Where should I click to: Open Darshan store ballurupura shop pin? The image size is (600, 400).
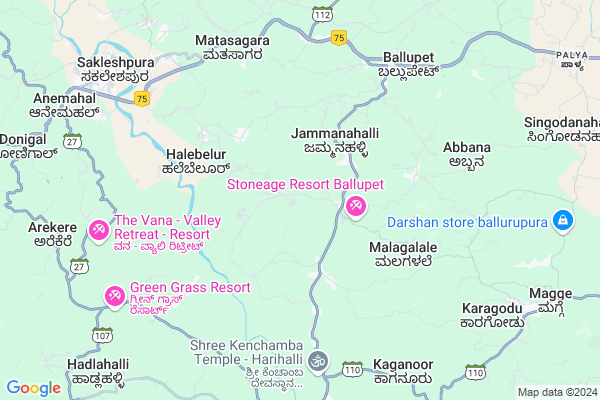[562, 219]
